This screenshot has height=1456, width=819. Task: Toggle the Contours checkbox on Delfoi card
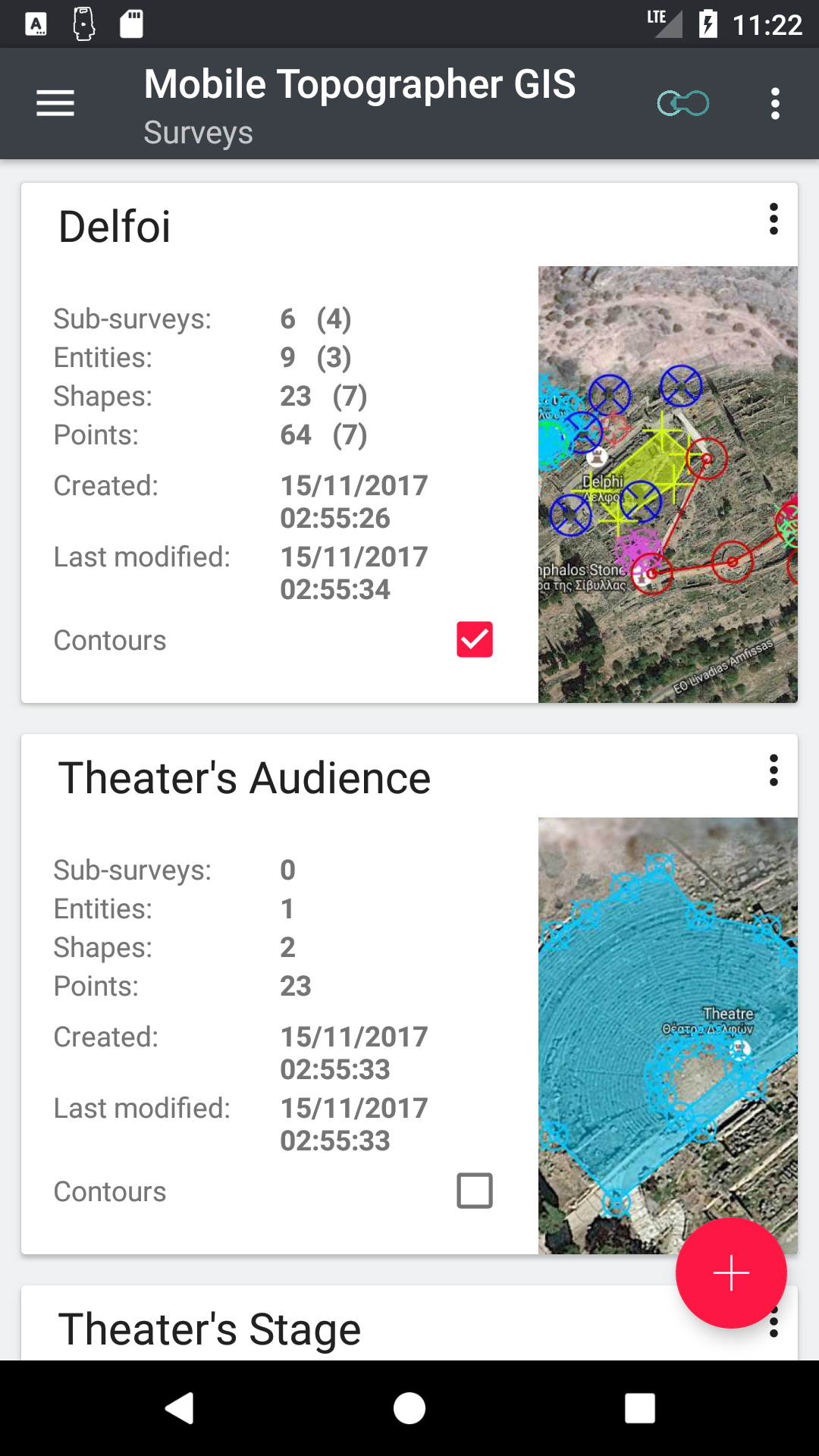(x=475, y=639)
